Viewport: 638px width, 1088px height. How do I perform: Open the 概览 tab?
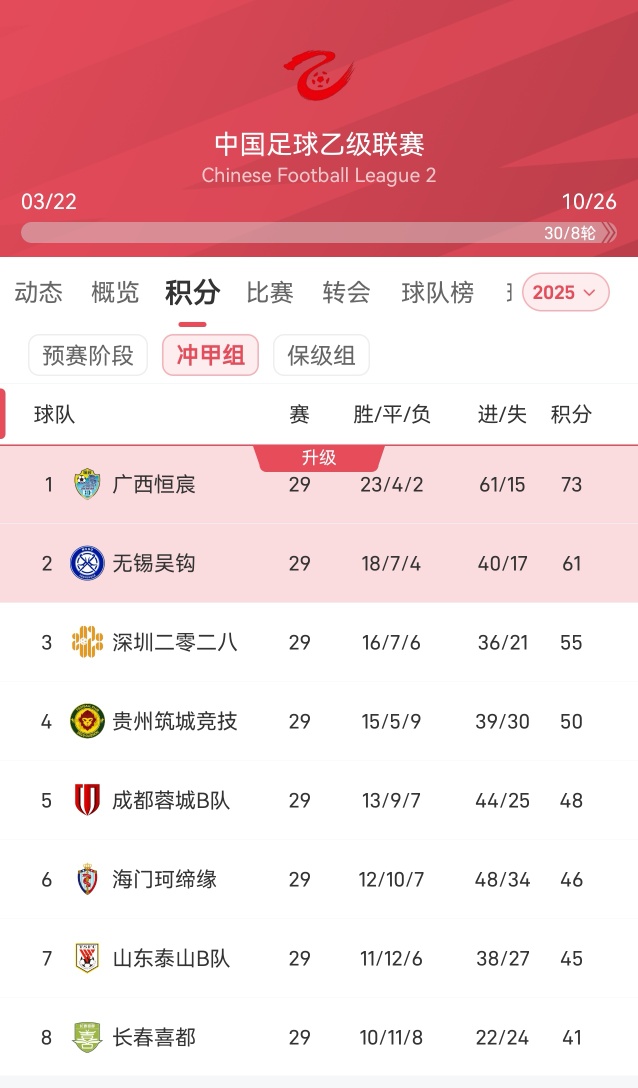point(115,292)
